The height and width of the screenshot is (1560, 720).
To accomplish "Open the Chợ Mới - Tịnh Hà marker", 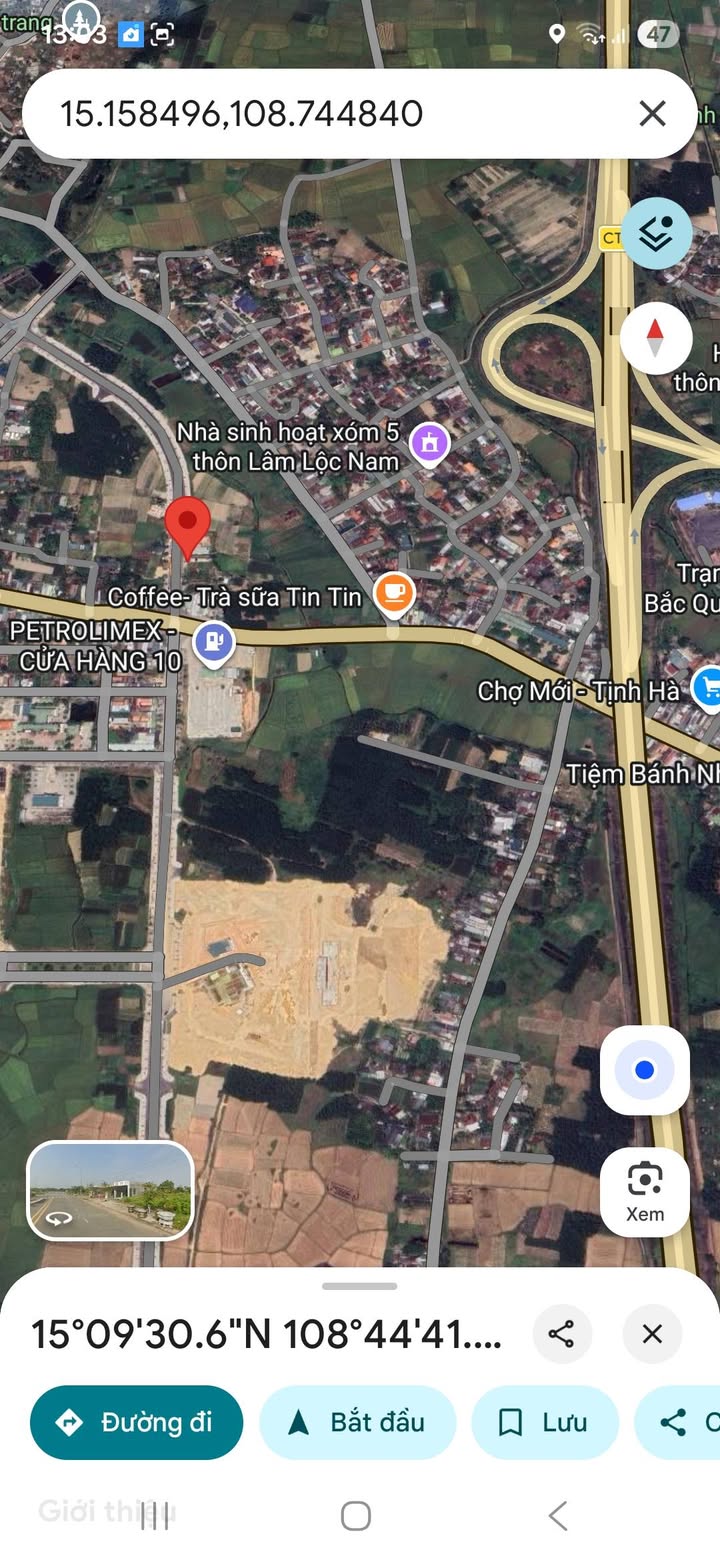I will tap(707, 688).
